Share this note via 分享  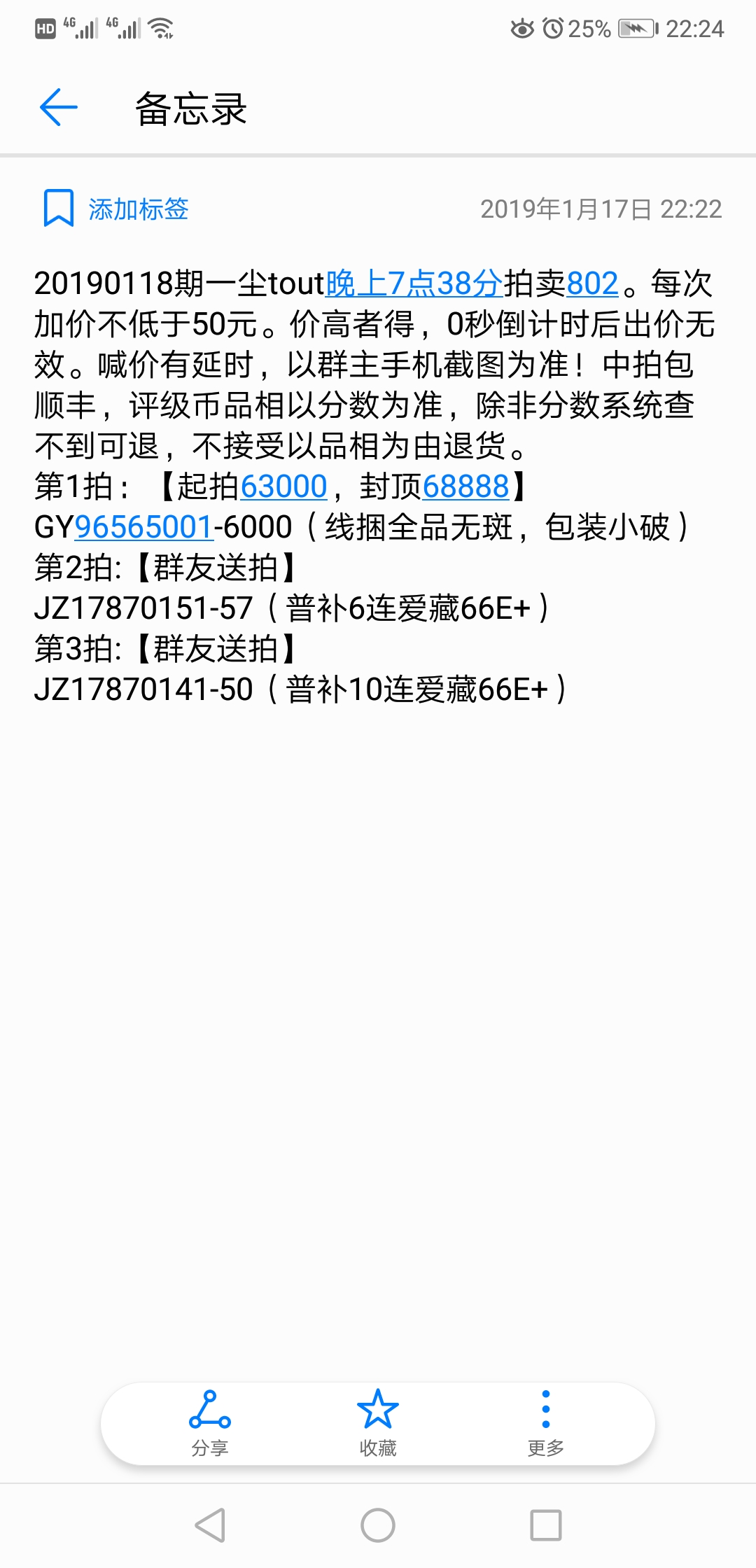210,1424
